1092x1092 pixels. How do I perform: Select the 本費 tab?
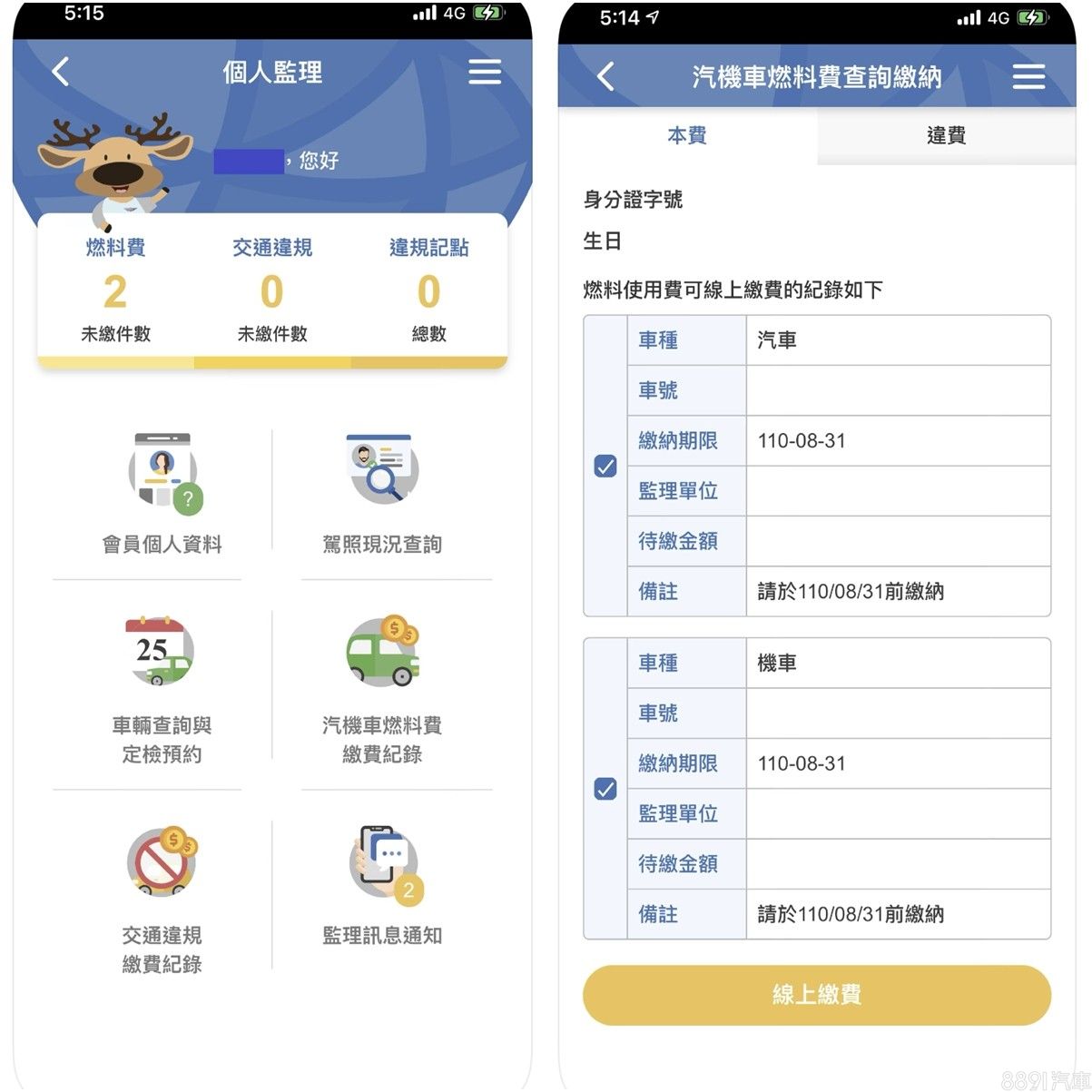[687, 136]
